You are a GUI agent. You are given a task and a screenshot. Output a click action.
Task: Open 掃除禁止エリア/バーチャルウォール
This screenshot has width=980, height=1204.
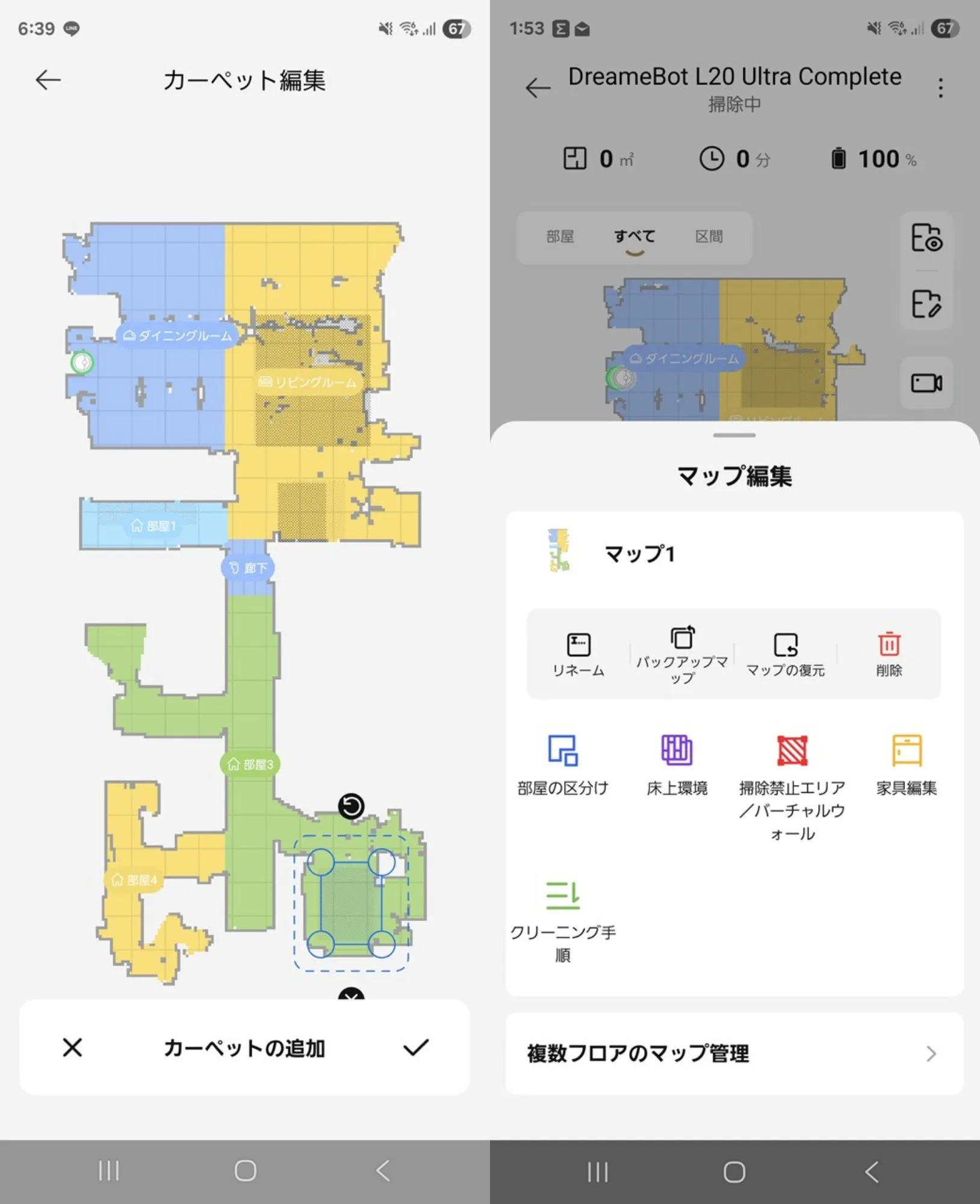pos(792,783)
